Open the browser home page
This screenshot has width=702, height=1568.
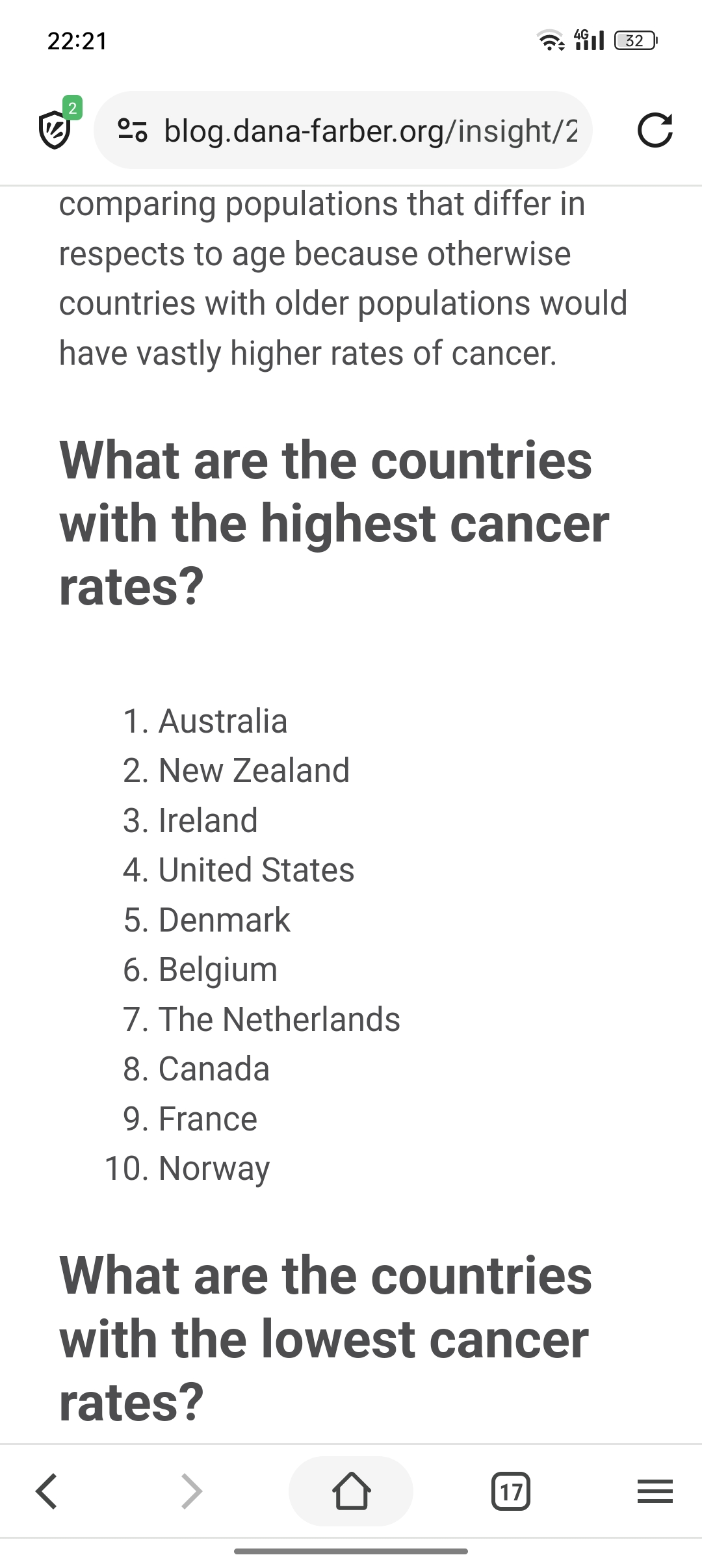pos(351,1491)
